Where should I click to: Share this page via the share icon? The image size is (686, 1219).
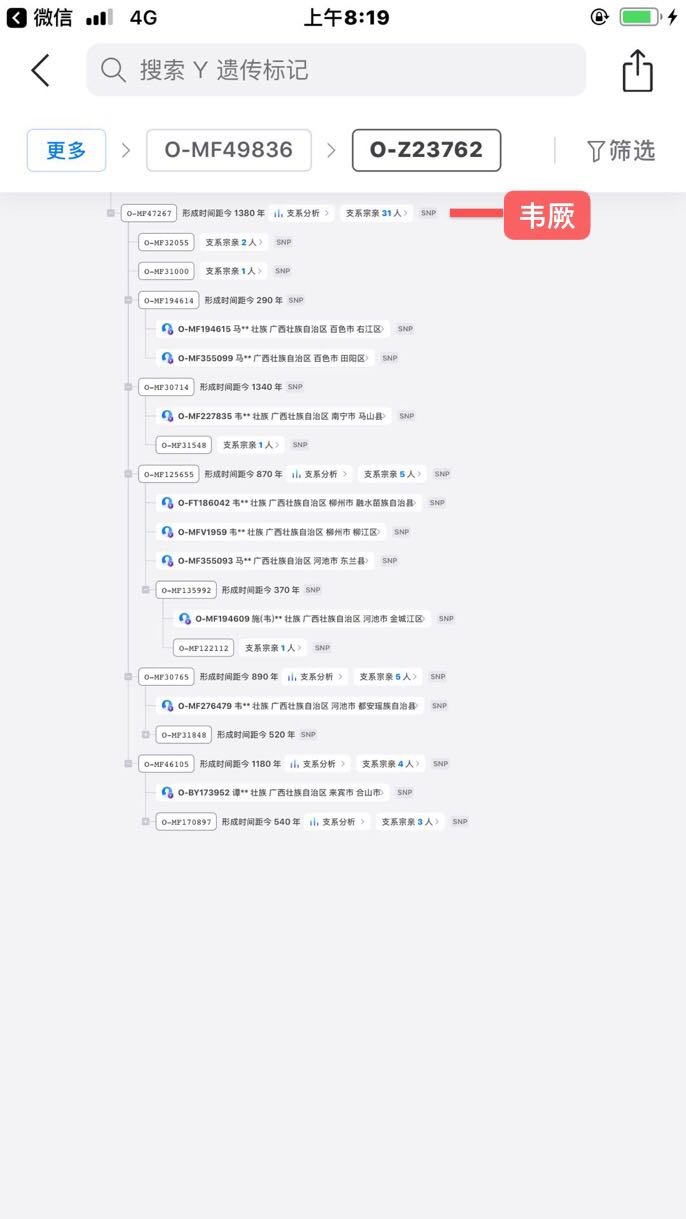tap(637, 71)
